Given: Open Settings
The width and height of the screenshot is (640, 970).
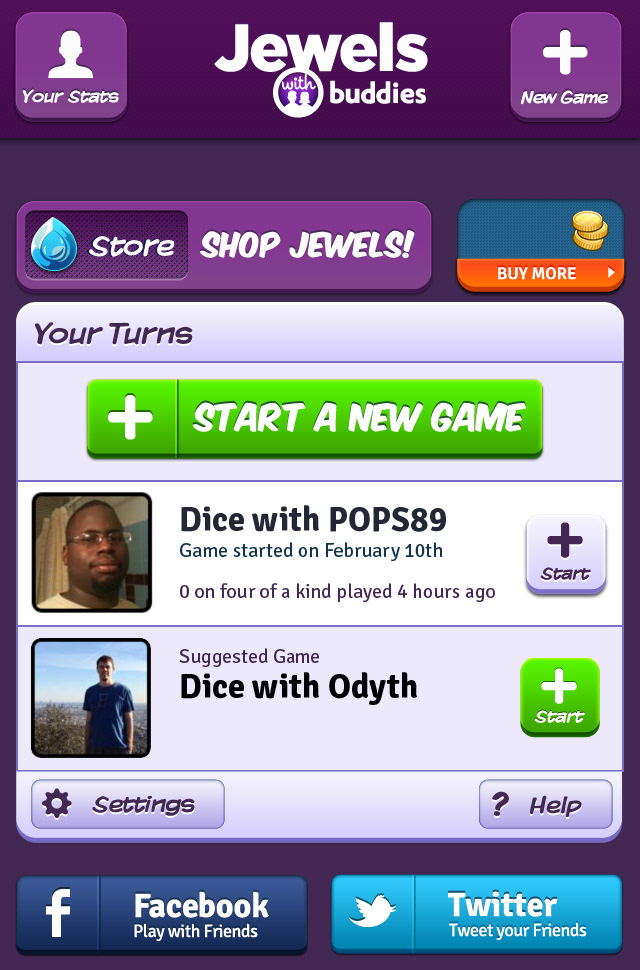Looking at the screenshot, I should [x=128, y=804].
